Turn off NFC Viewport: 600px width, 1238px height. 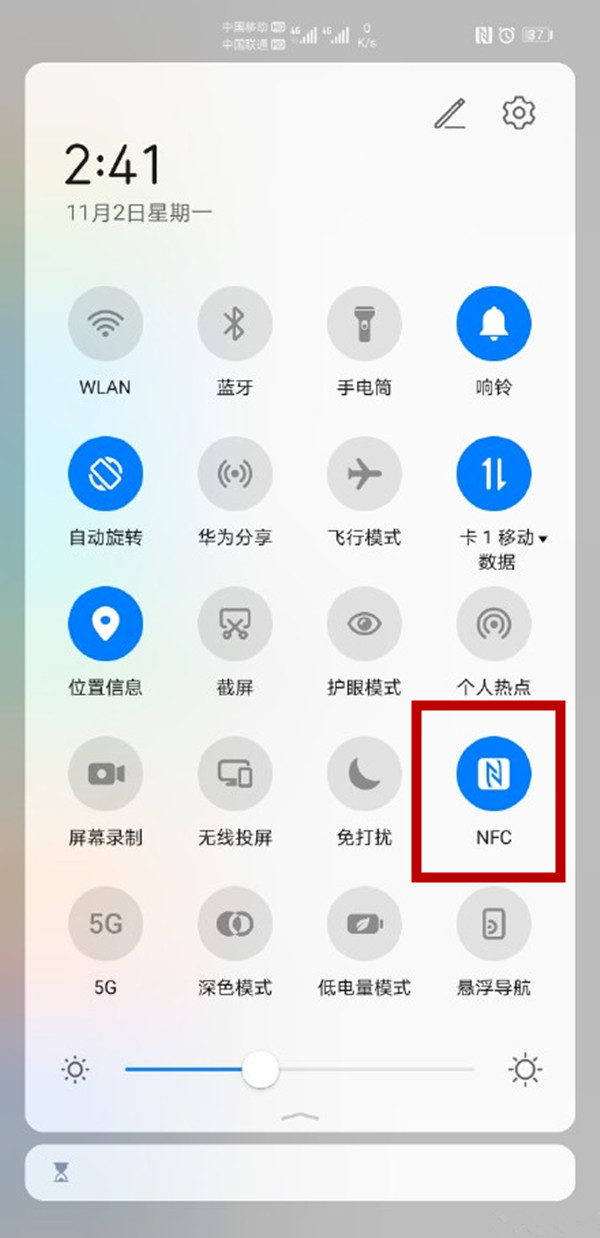pos(494,774)
